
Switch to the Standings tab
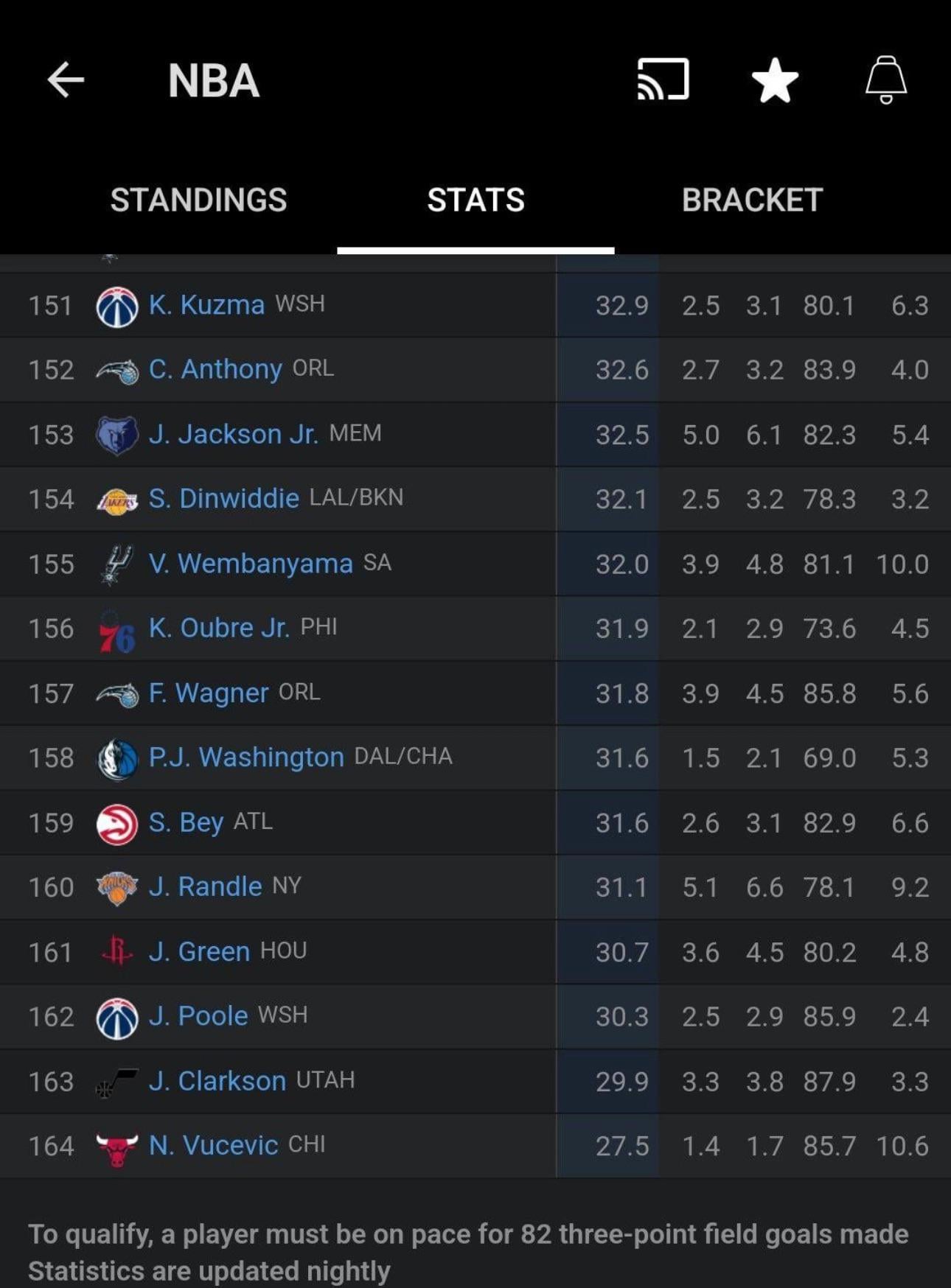pos(198,200)
